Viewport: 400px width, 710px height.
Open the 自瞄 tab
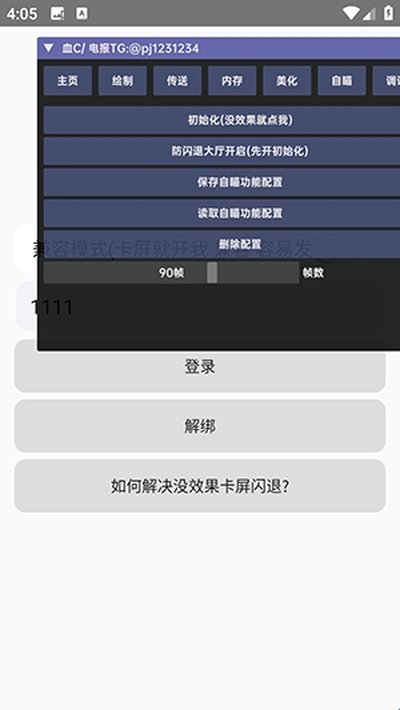point(342,81)
